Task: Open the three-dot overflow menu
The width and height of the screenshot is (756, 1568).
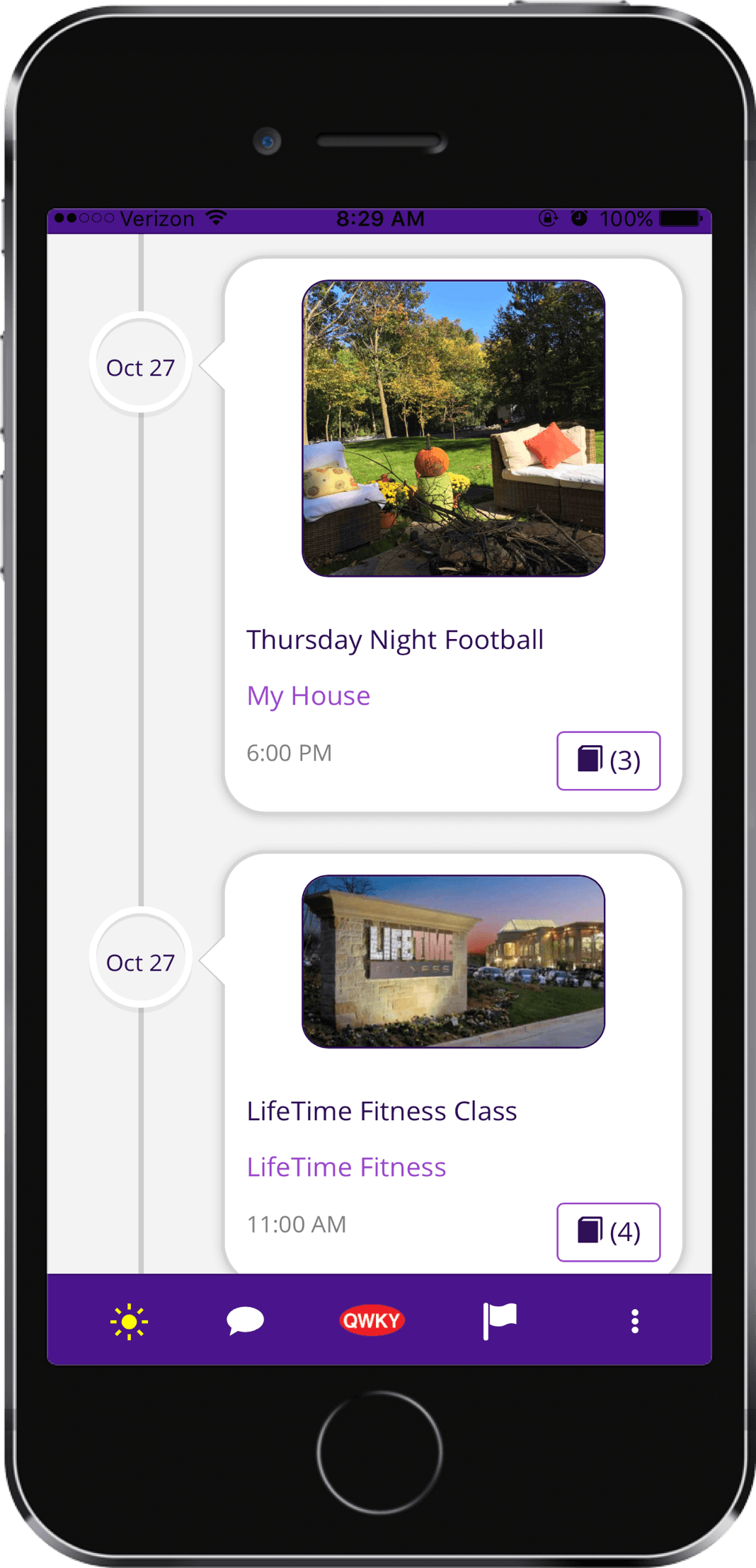Action: click(x=635, y=1321)
